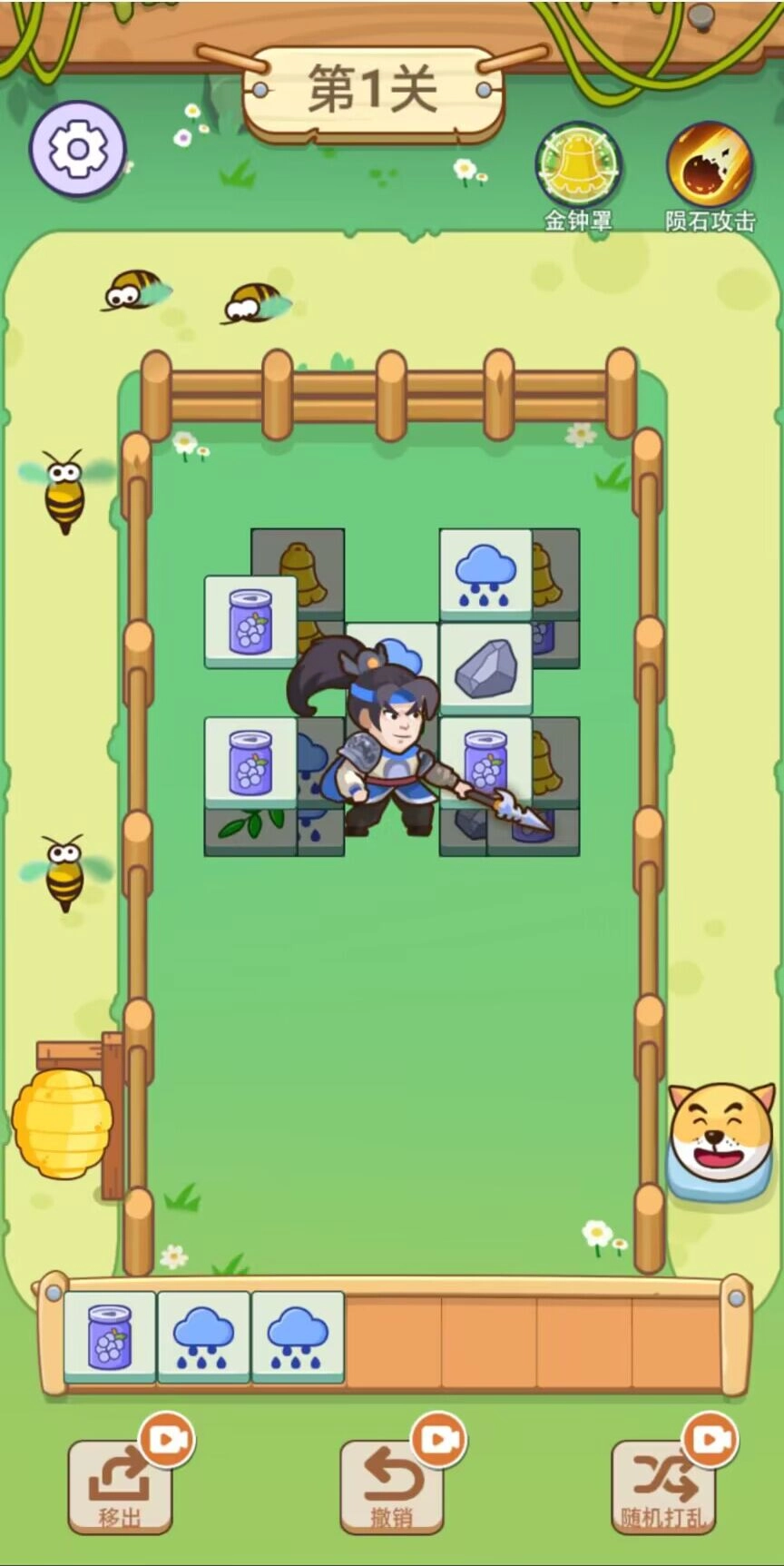Activate the 金钟罩 power-up
Image resolution: width=784 pixels, height=1566 pixels.
point(578,167)
